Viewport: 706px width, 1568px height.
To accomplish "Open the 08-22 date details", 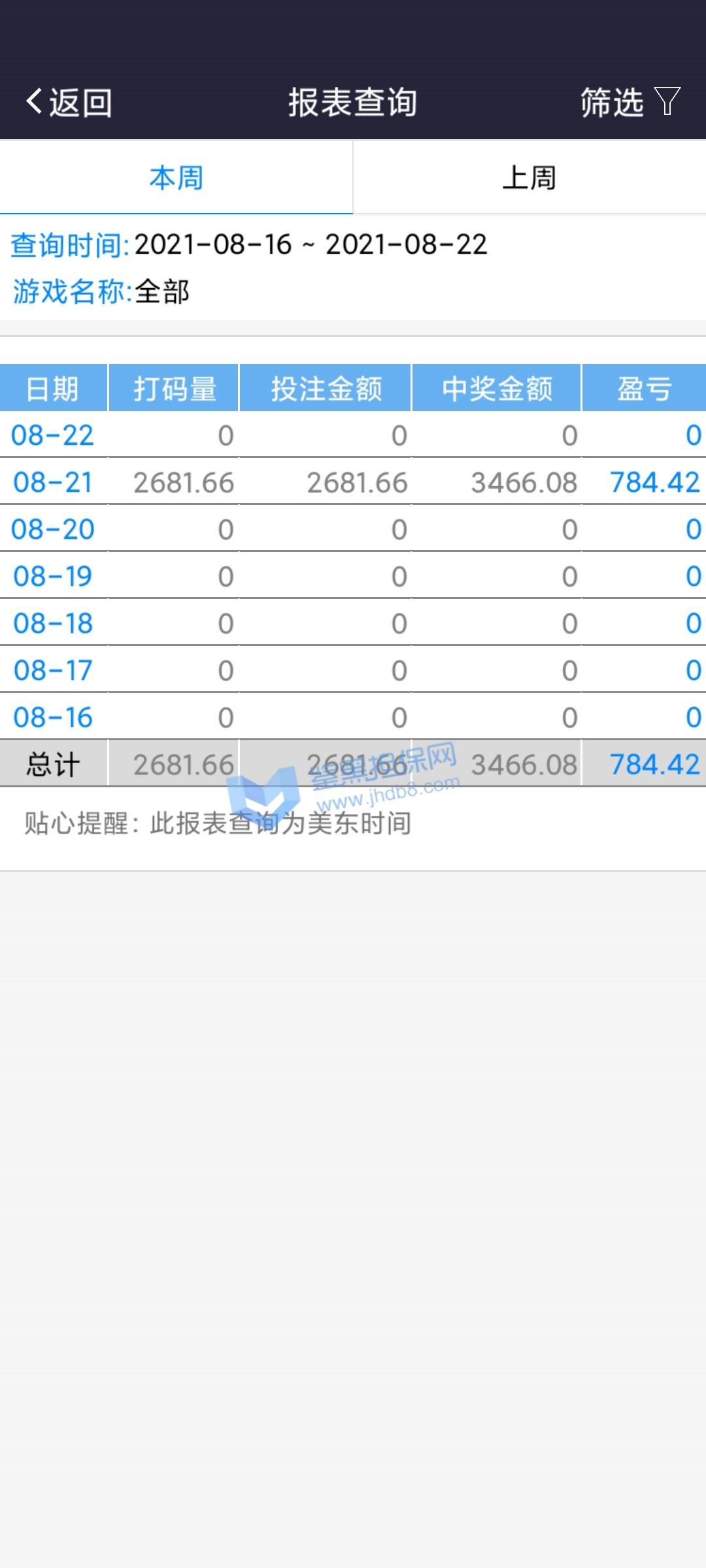I will coord(53,435).
